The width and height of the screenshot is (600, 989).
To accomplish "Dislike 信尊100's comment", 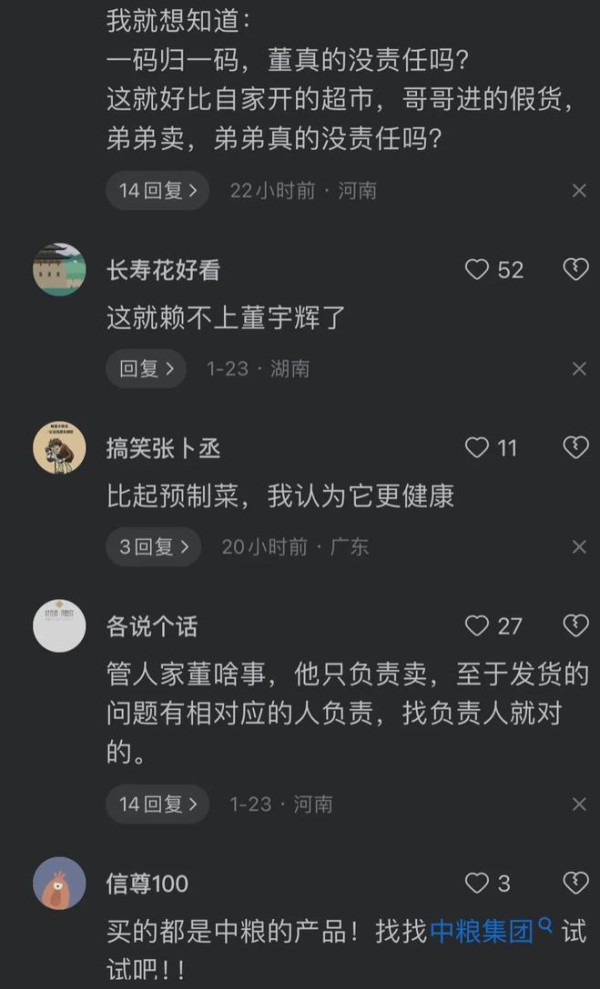I will click(x=575, y=882).
